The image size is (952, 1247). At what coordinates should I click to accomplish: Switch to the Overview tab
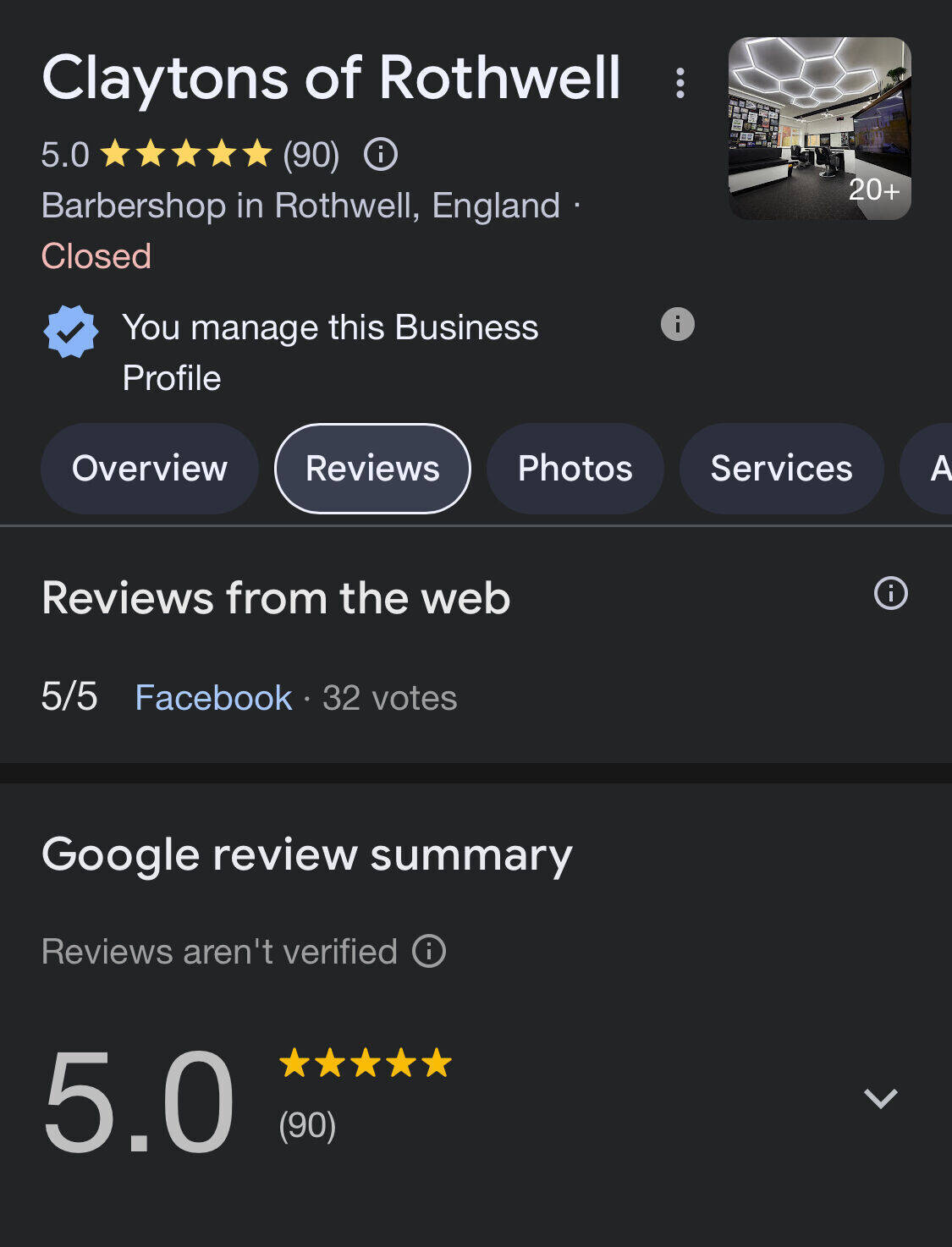point(150,468)
